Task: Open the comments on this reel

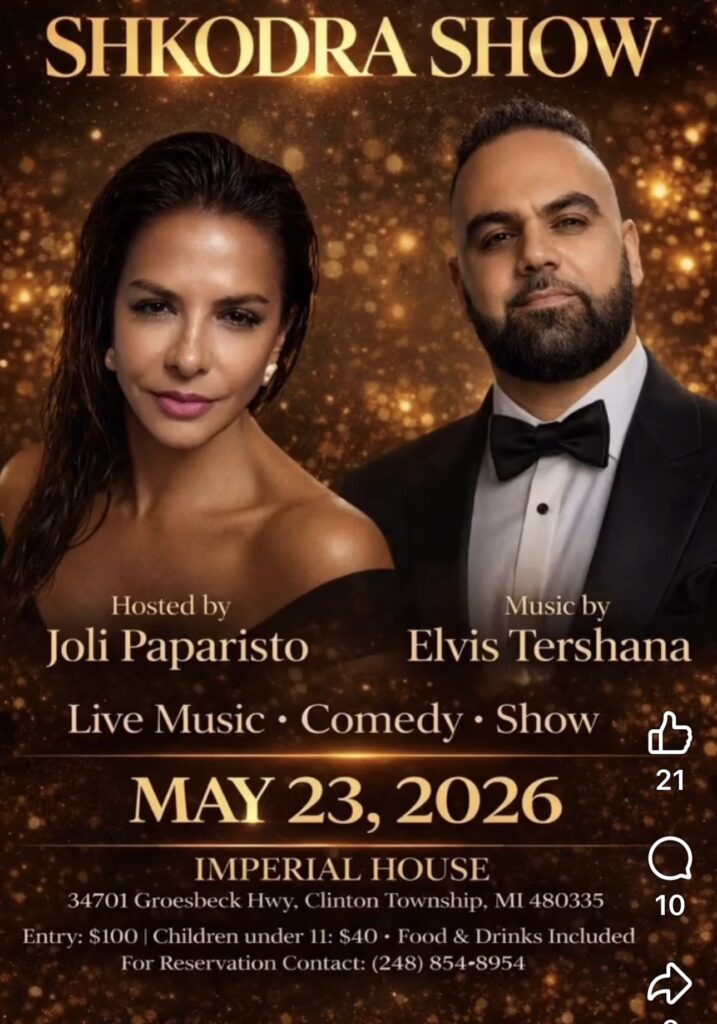Action: (669, 860)
